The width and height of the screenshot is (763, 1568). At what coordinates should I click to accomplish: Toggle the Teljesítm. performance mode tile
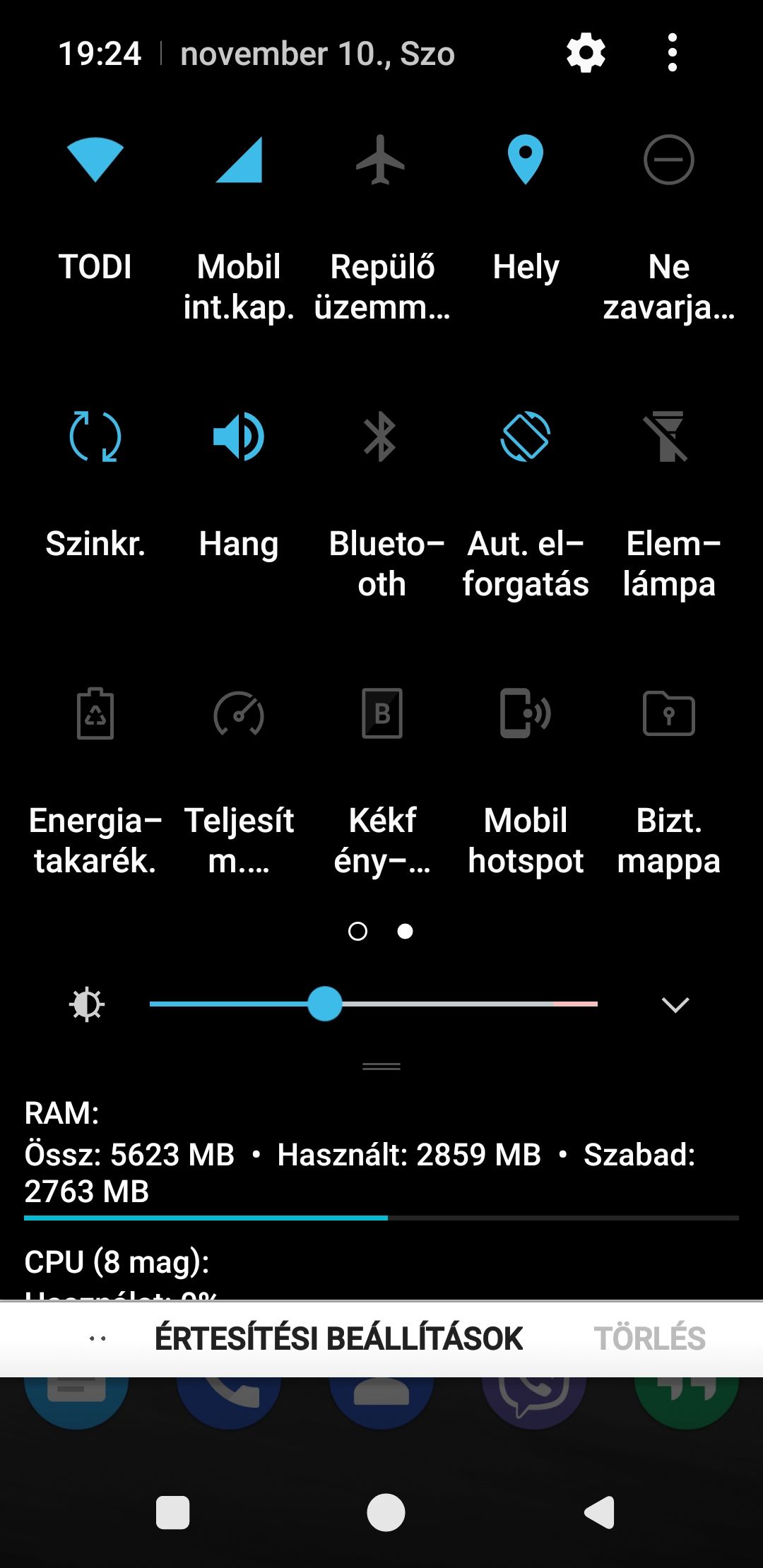click(x=239, y=713)
